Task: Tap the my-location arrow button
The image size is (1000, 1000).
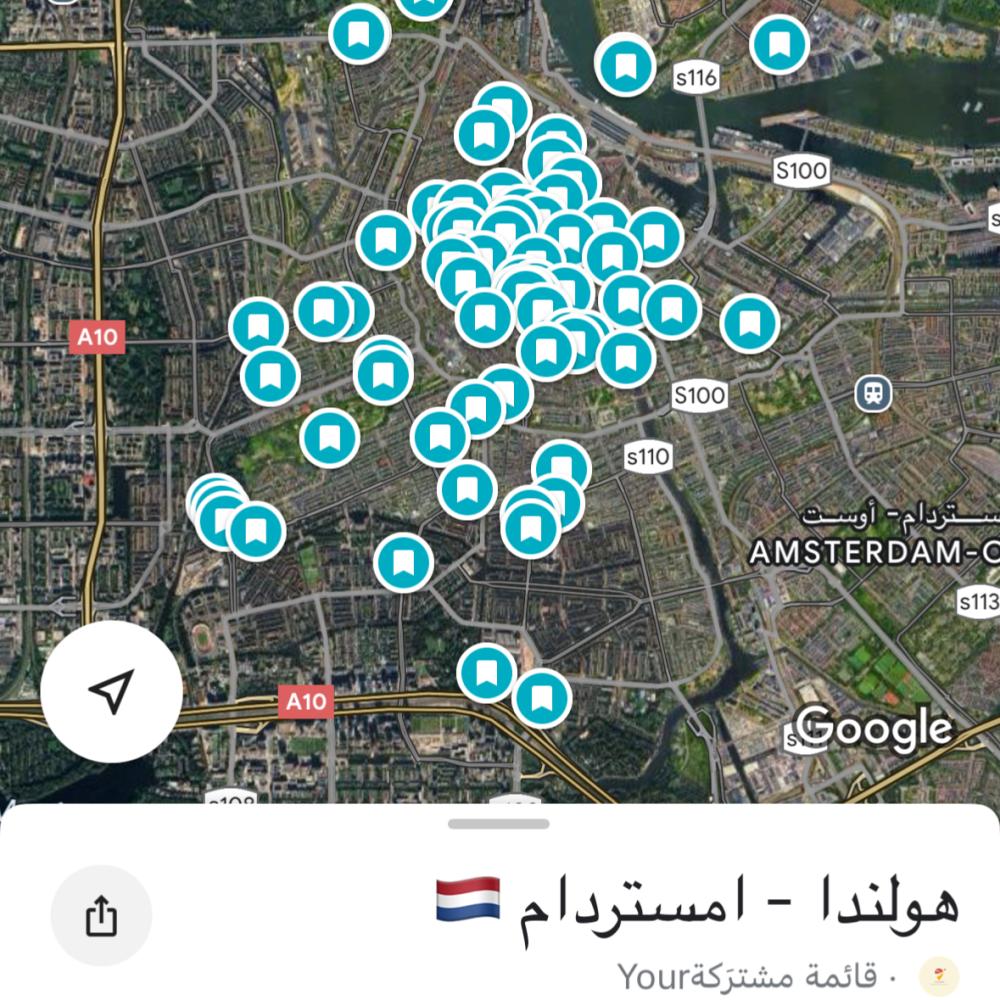Action: pos(111,692)
